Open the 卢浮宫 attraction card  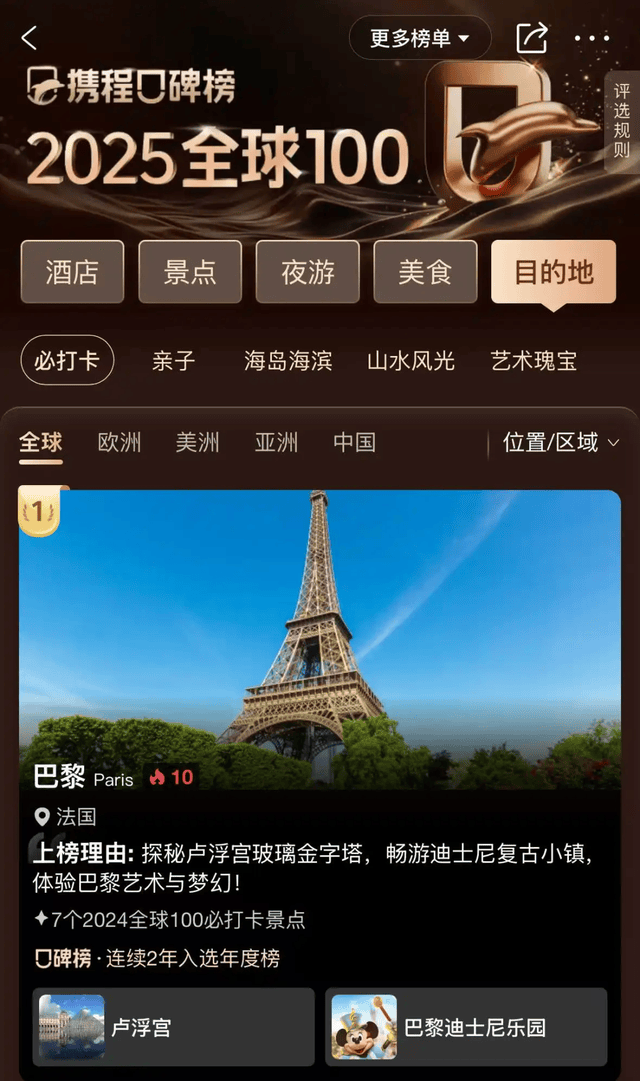(173, 1027)
